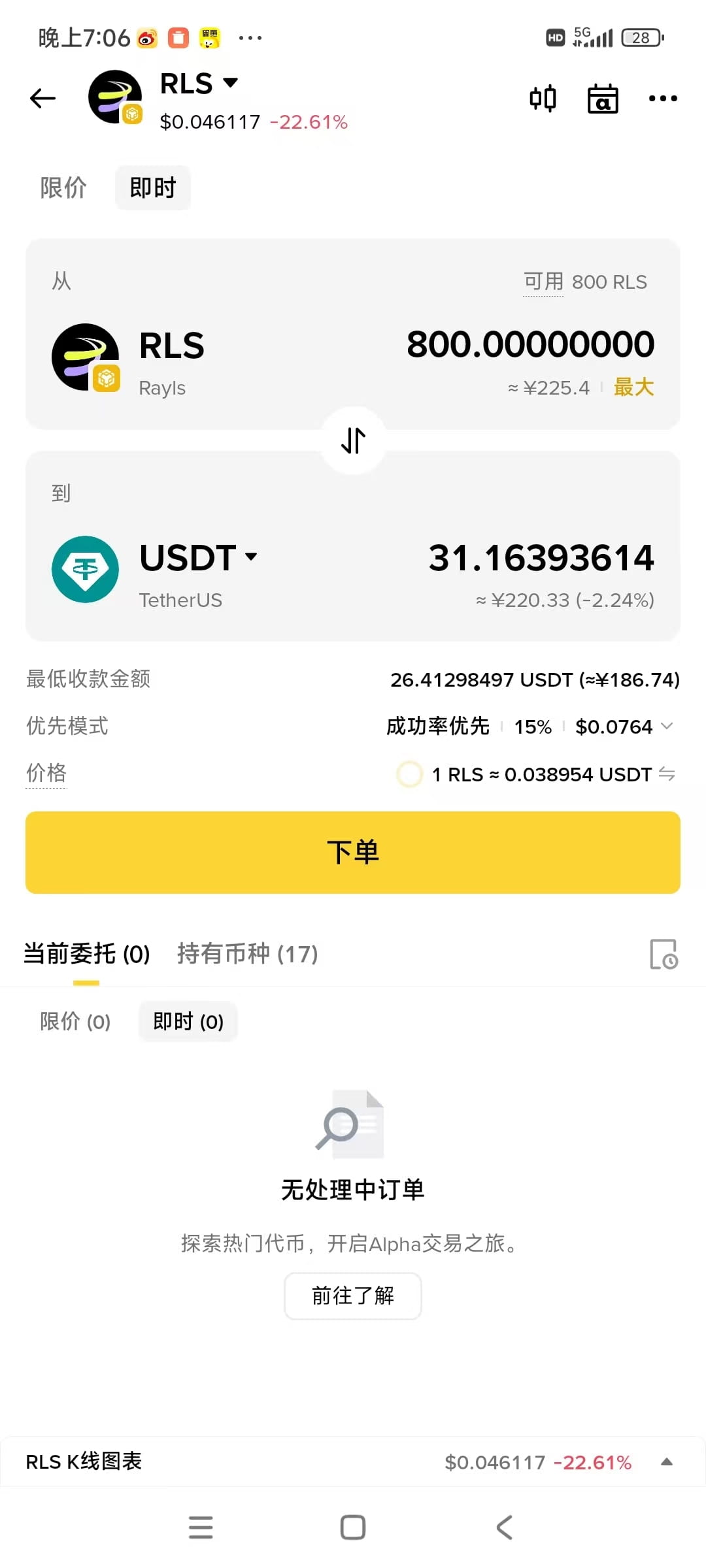Switch to the 限价 order tab
This screenshot has height=1568, width=706.
[x=63, y=188]
